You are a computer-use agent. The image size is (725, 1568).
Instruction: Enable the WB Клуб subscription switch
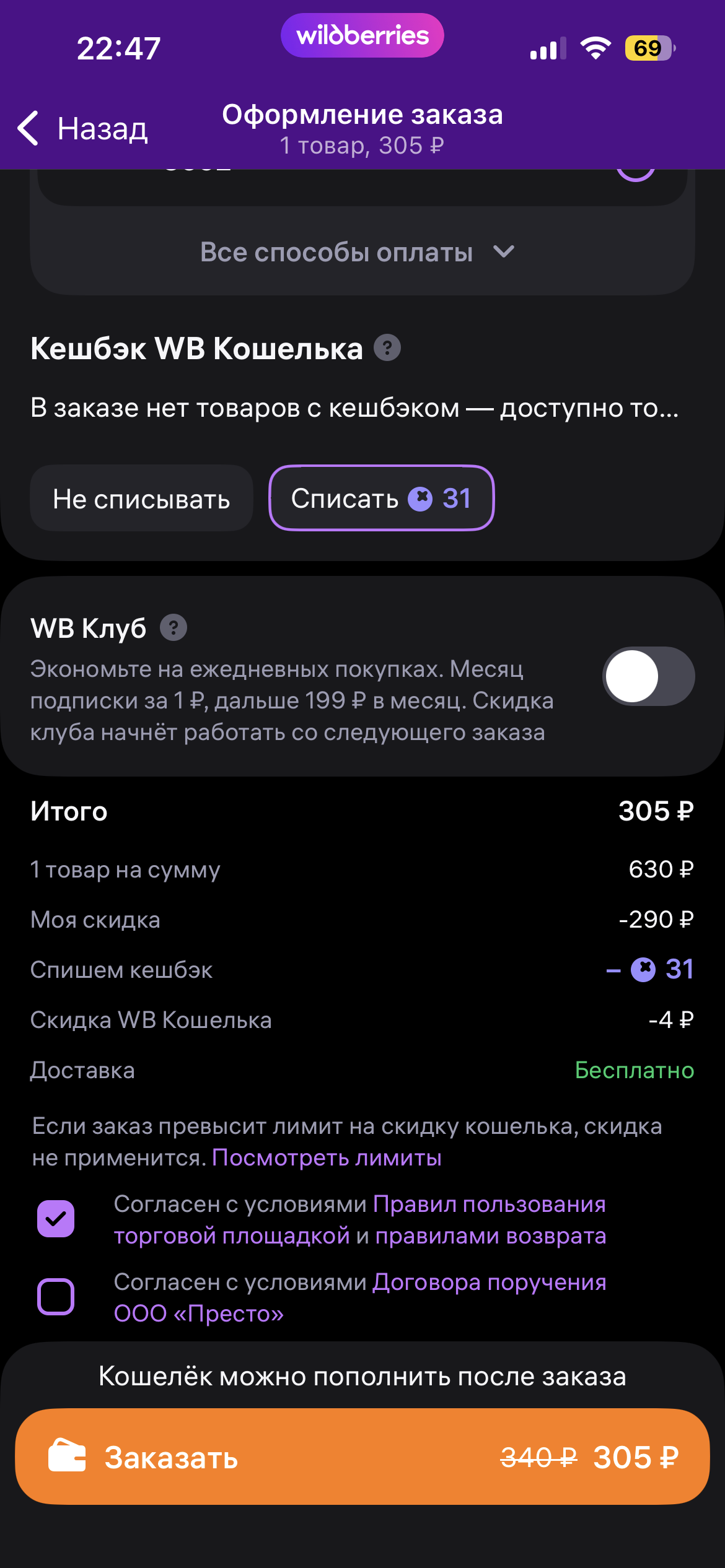pyautogui.click(x=648, y=676)
